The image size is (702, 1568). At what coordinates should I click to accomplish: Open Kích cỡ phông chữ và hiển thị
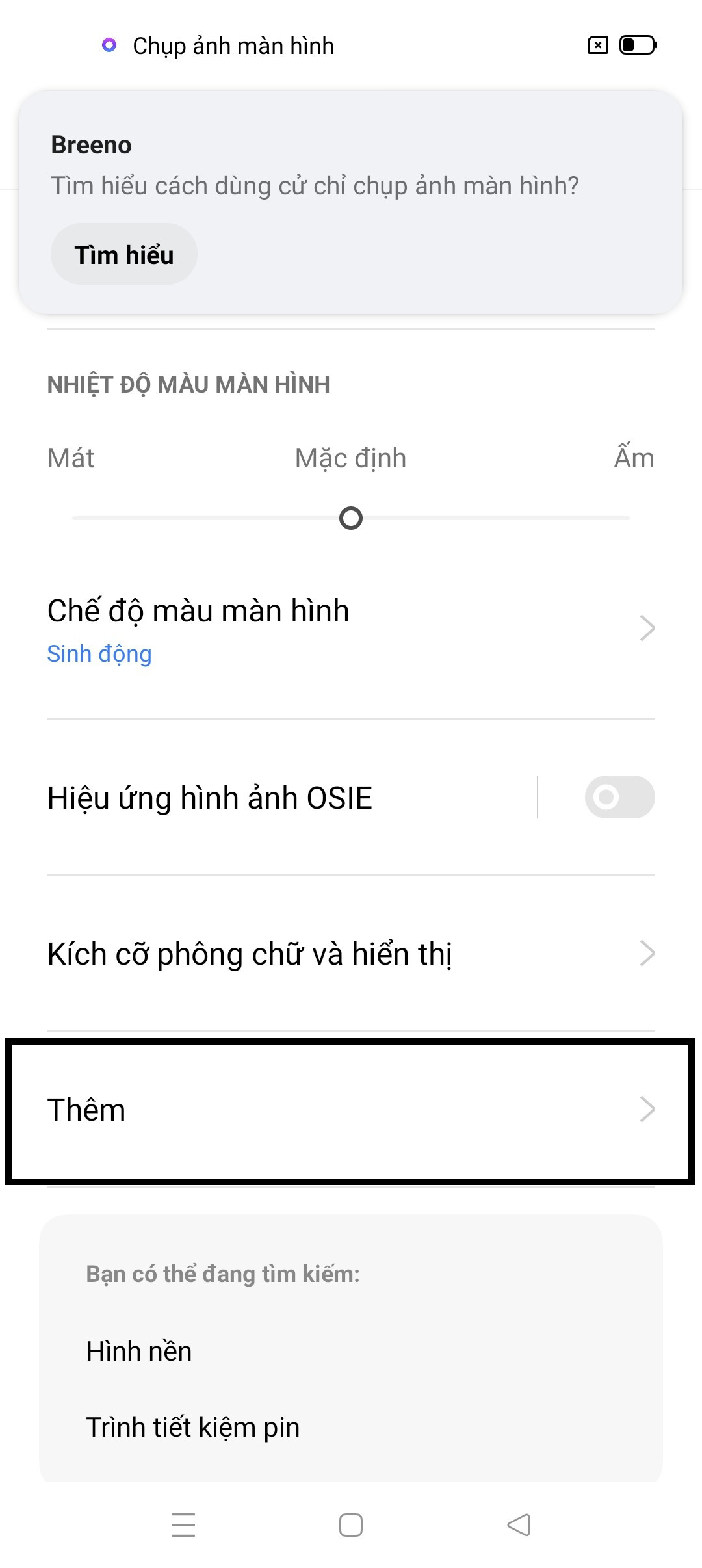pyautogui.click(x=351, y=954)
